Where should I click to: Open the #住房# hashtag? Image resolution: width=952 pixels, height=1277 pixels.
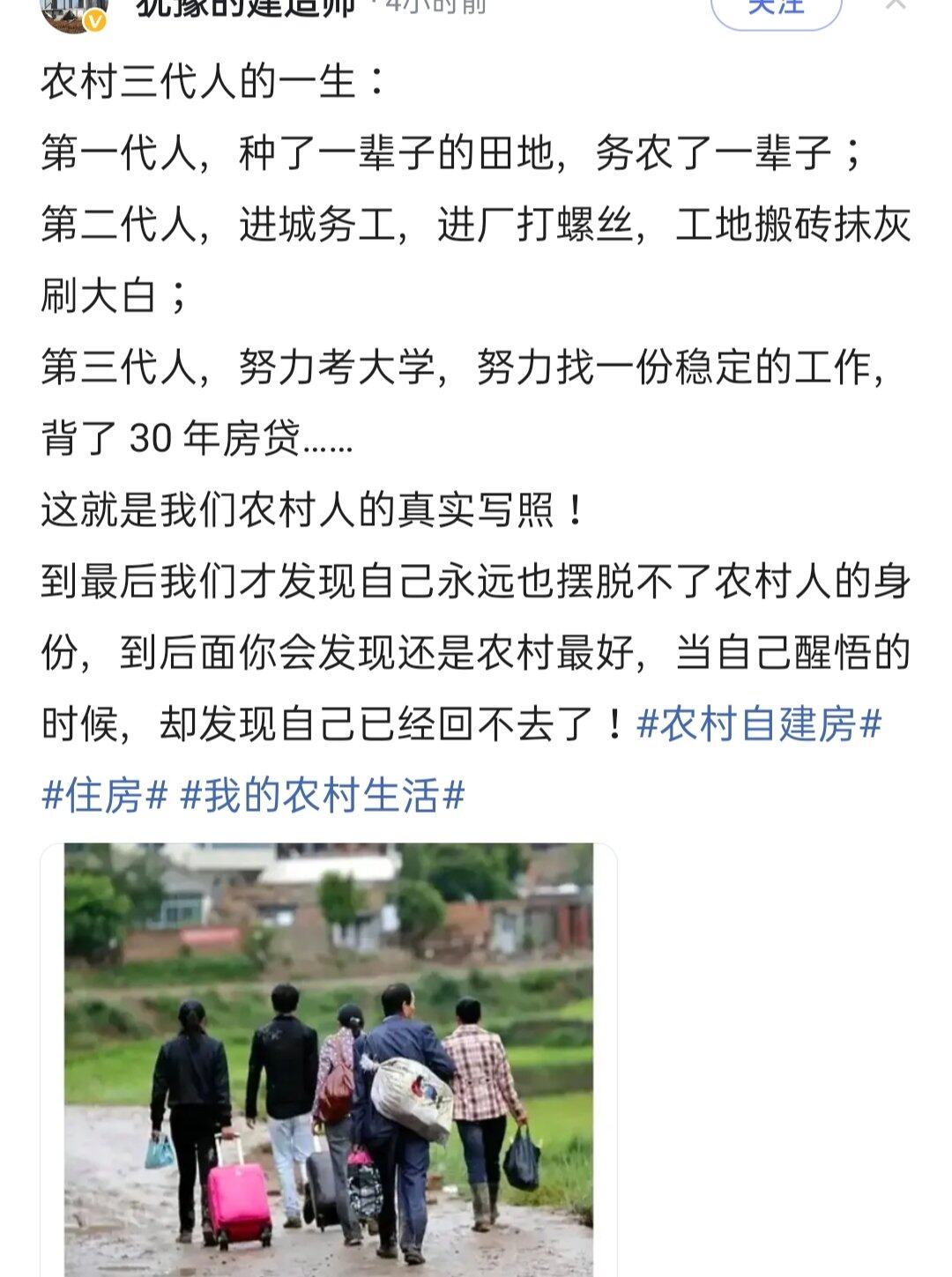point(104,796)
